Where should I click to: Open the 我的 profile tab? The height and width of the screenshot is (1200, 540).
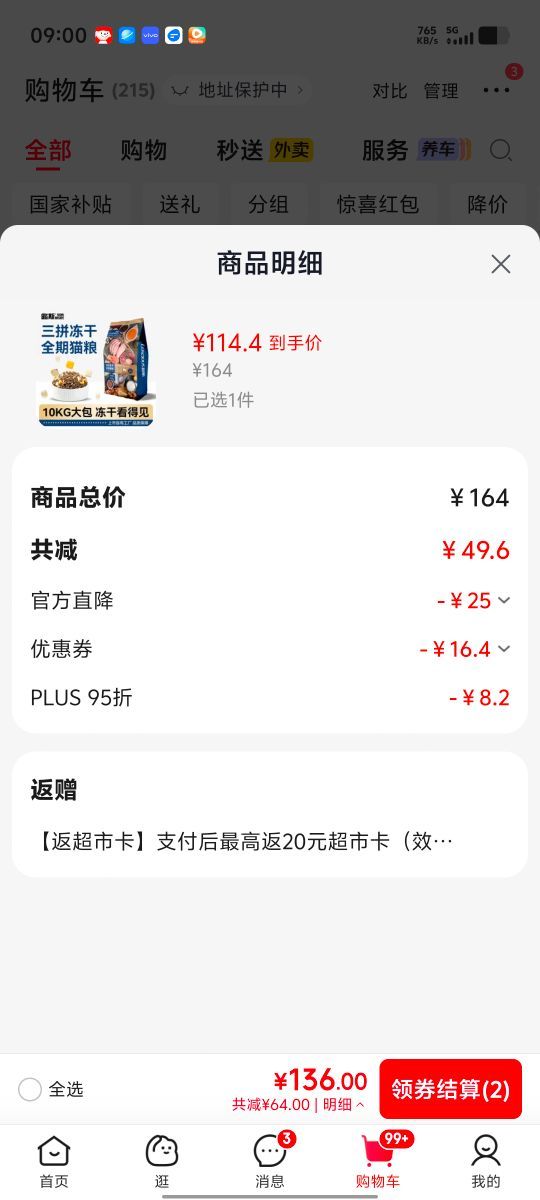pos(486,1162)
